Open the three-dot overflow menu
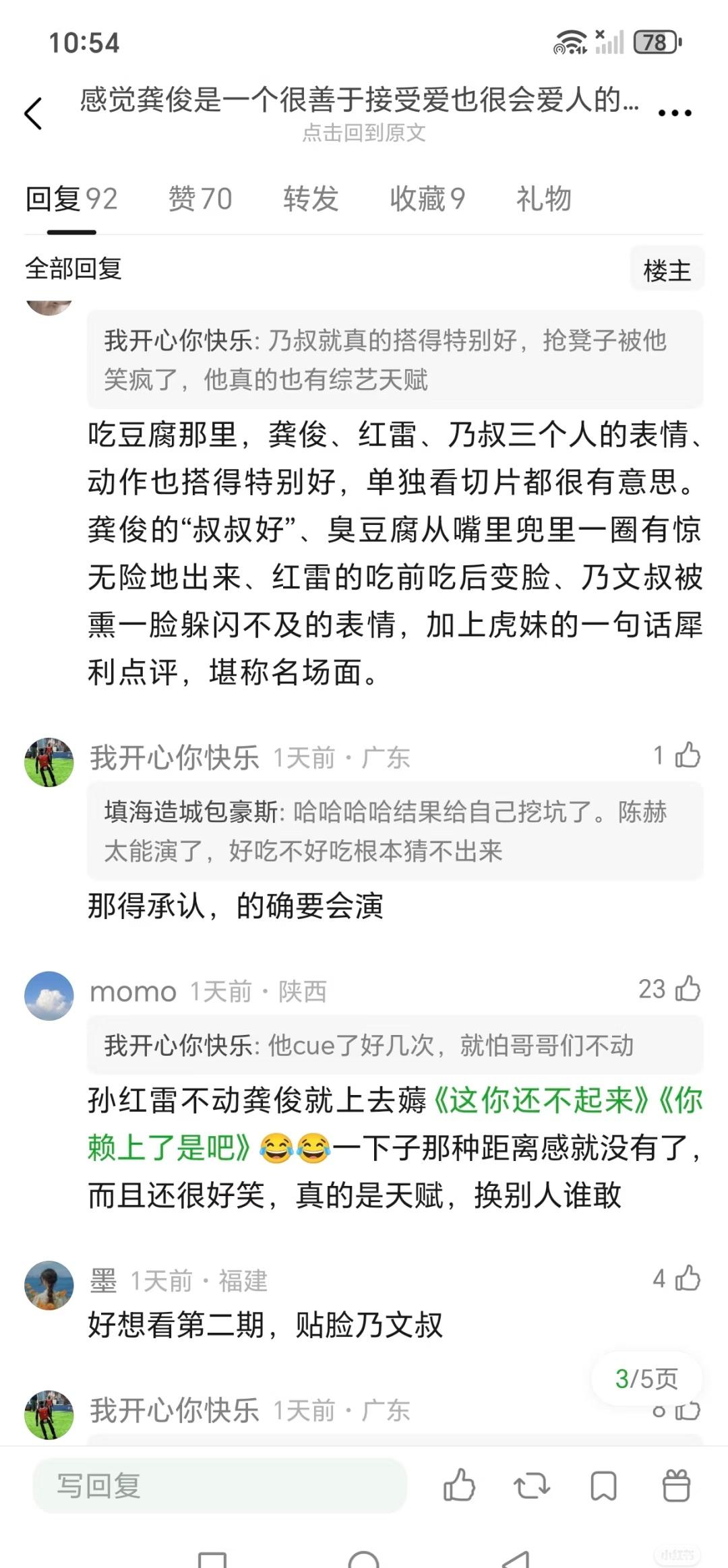 click(675, 113)
